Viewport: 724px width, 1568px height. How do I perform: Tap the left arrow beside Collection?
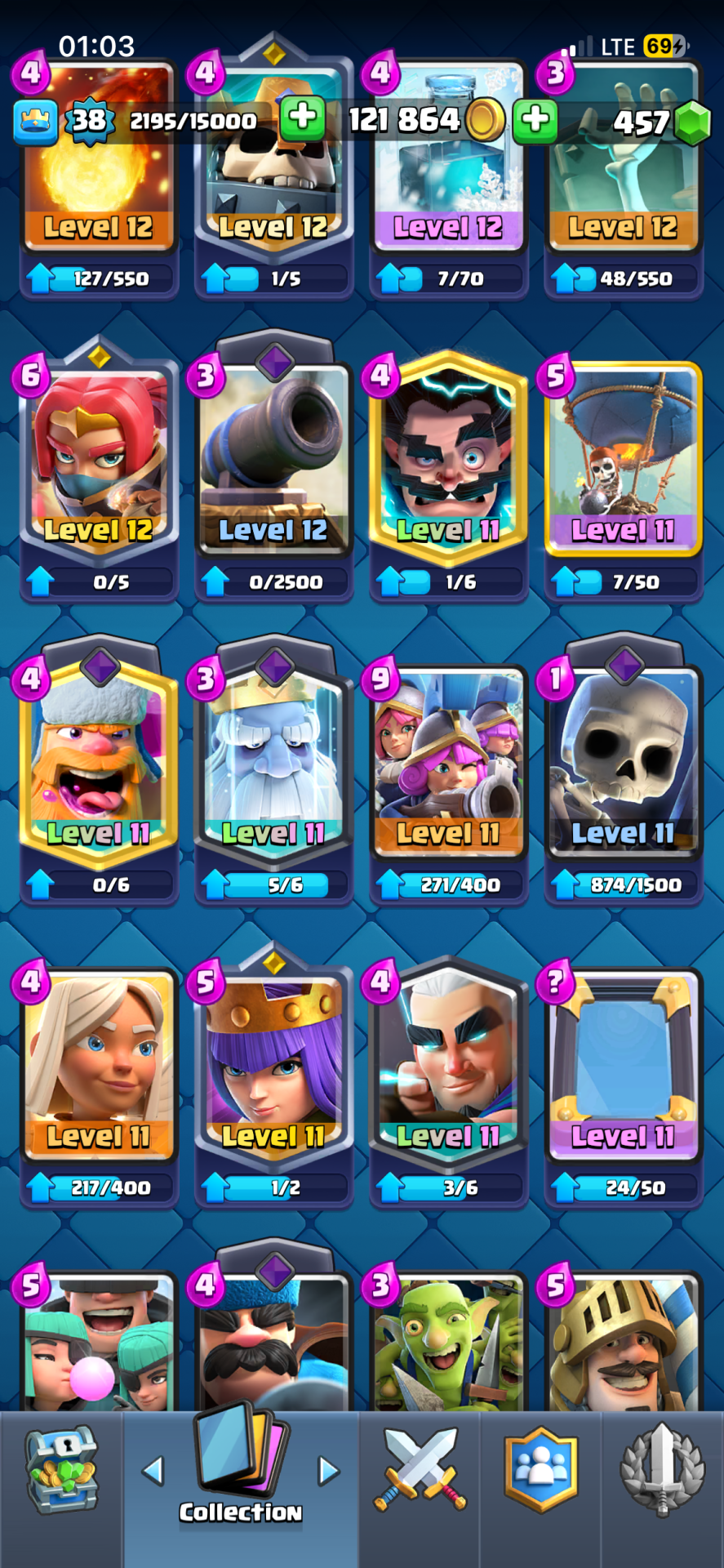pos(153,1471)
